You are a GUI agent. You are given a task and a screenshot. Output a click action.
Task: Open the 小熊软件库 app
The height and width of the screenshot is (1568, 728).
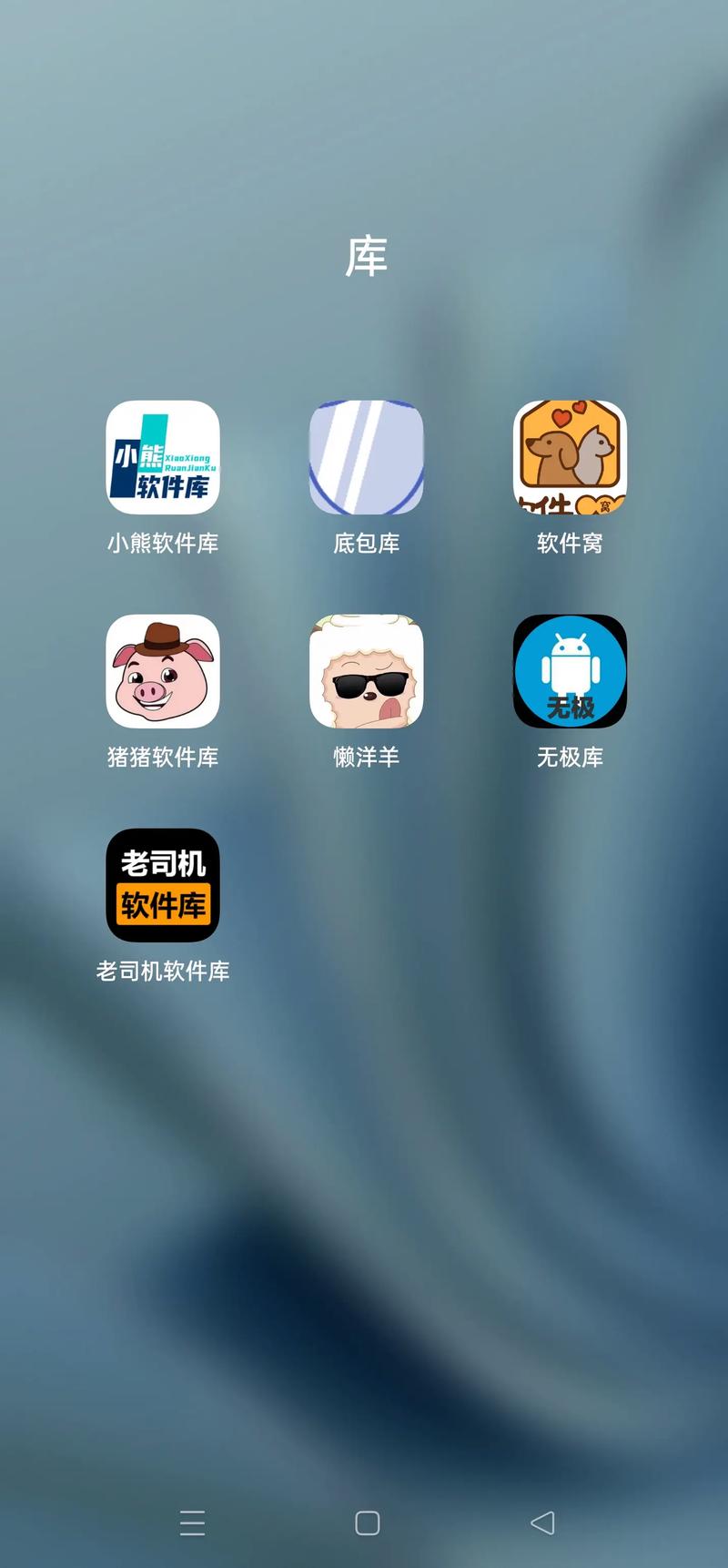coord(163,457)
